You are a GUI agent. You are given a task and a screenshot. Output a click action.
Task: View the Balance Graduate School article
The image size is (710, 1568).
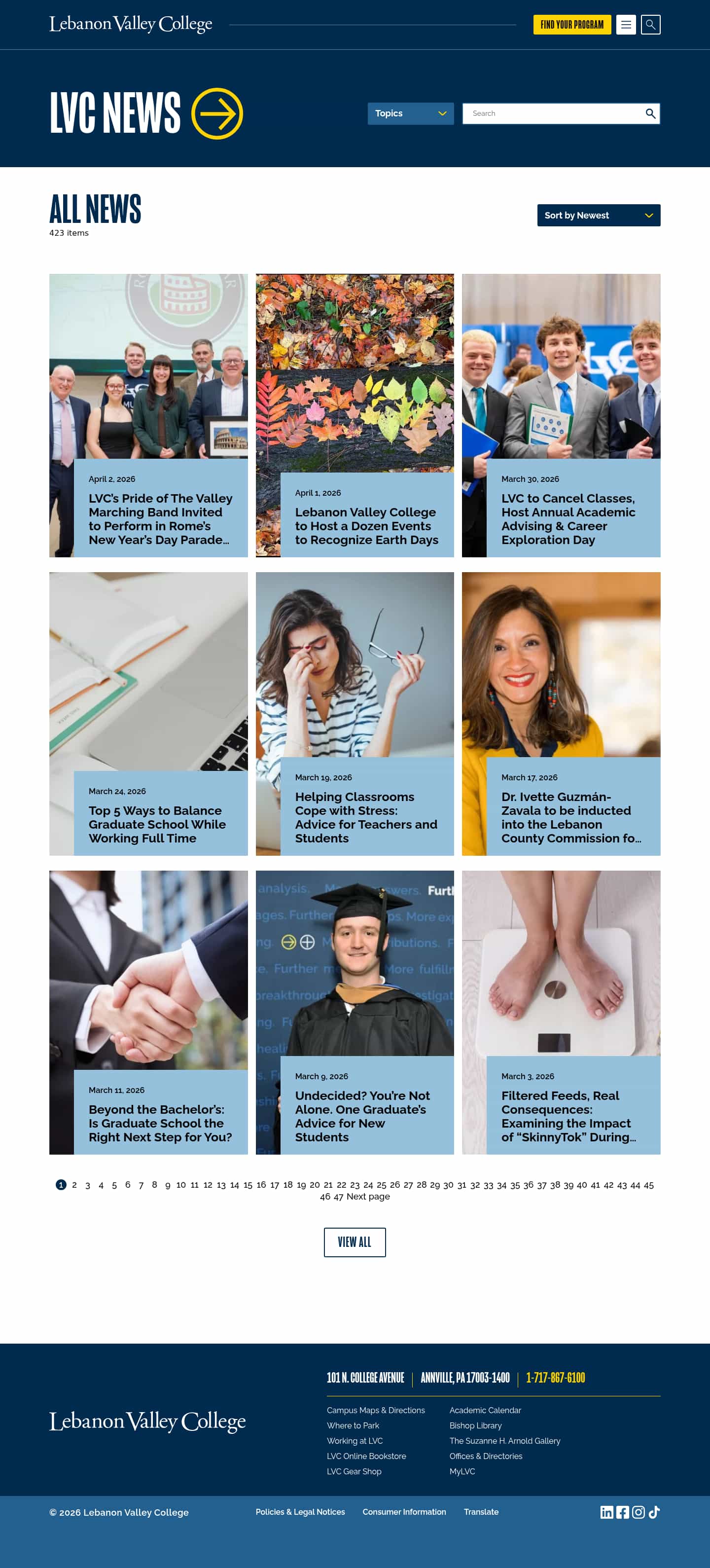tap(157, 824)
